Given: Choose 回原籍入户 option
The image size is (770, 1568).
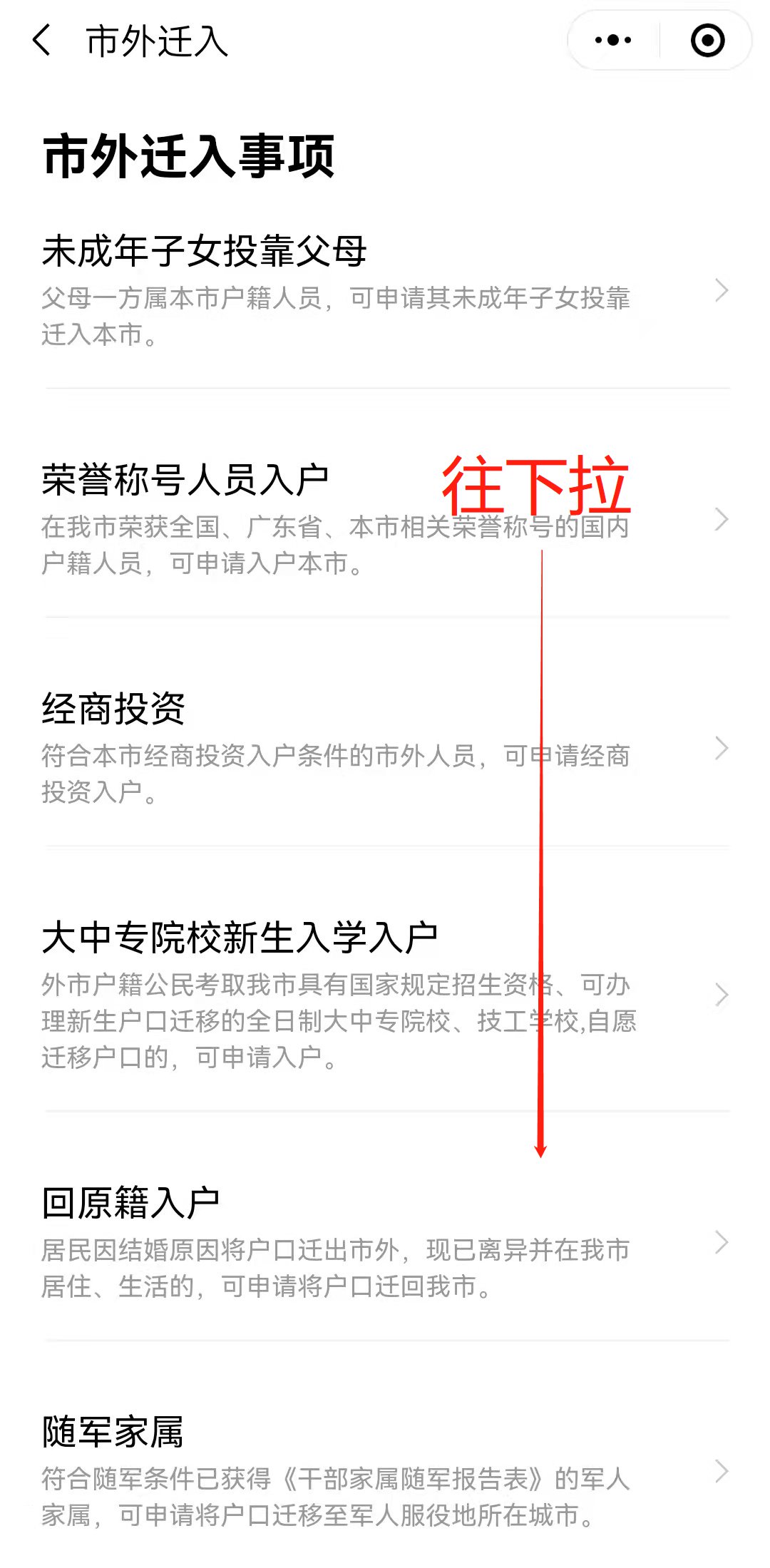Looking at the screenshot, I should coord(385,1242).
